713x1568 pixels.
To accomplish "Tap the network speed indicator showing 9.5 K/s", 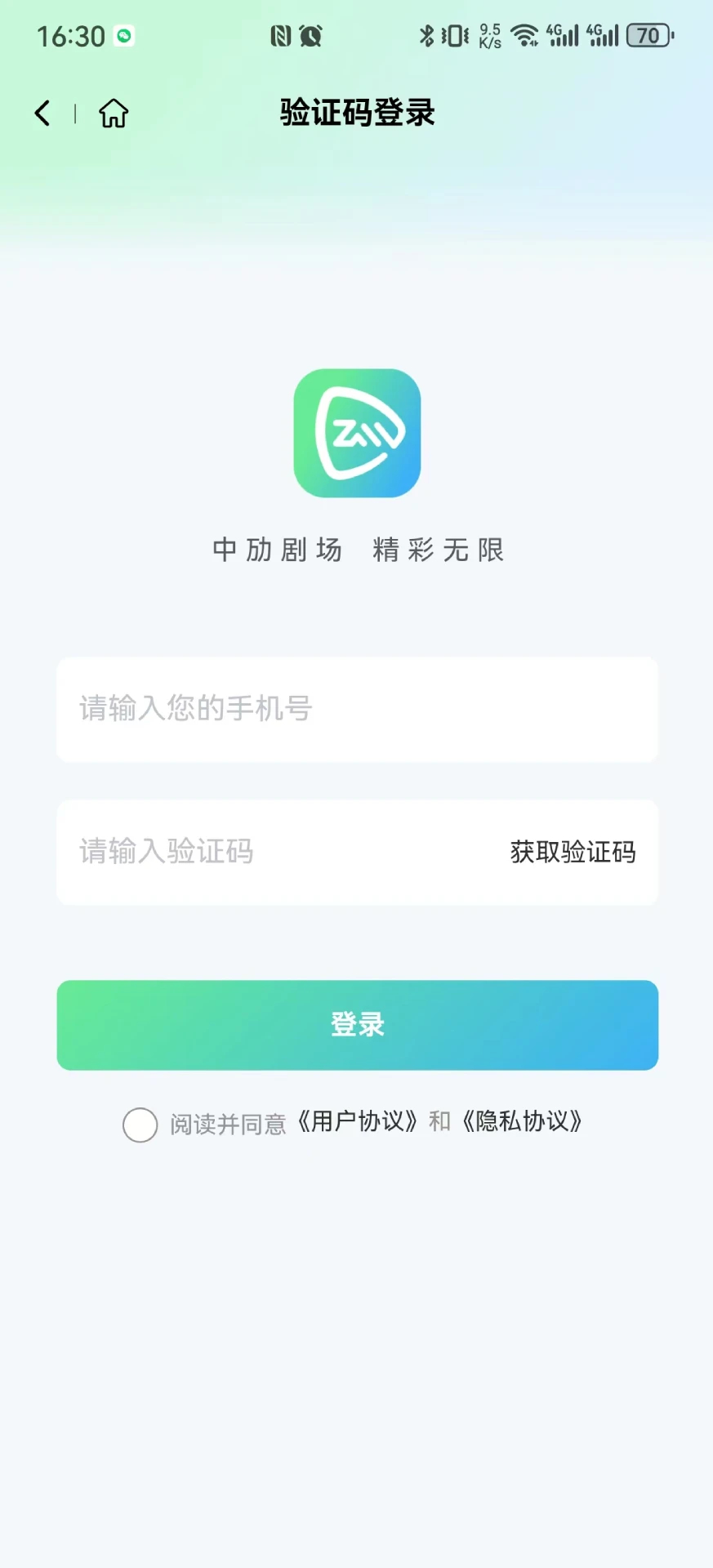I will tap(490, 35).
